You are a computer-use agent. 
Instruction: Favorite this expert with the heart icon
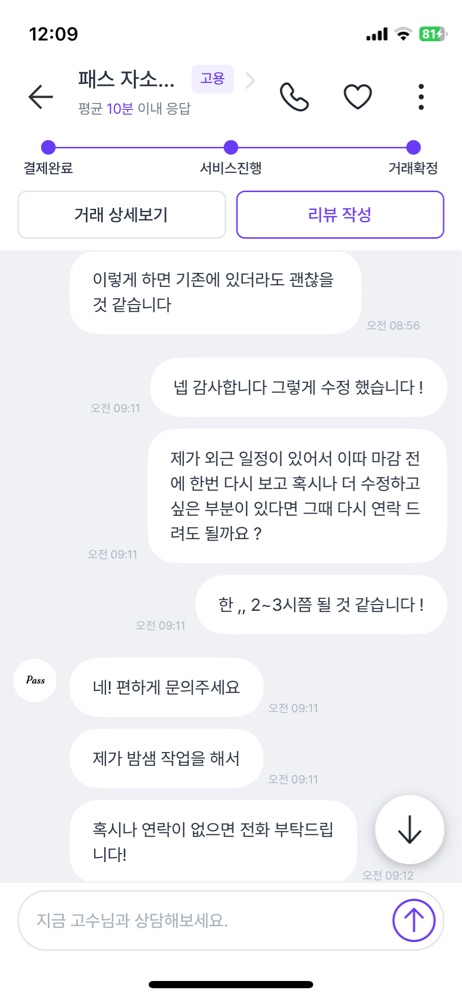click(357, 97)
